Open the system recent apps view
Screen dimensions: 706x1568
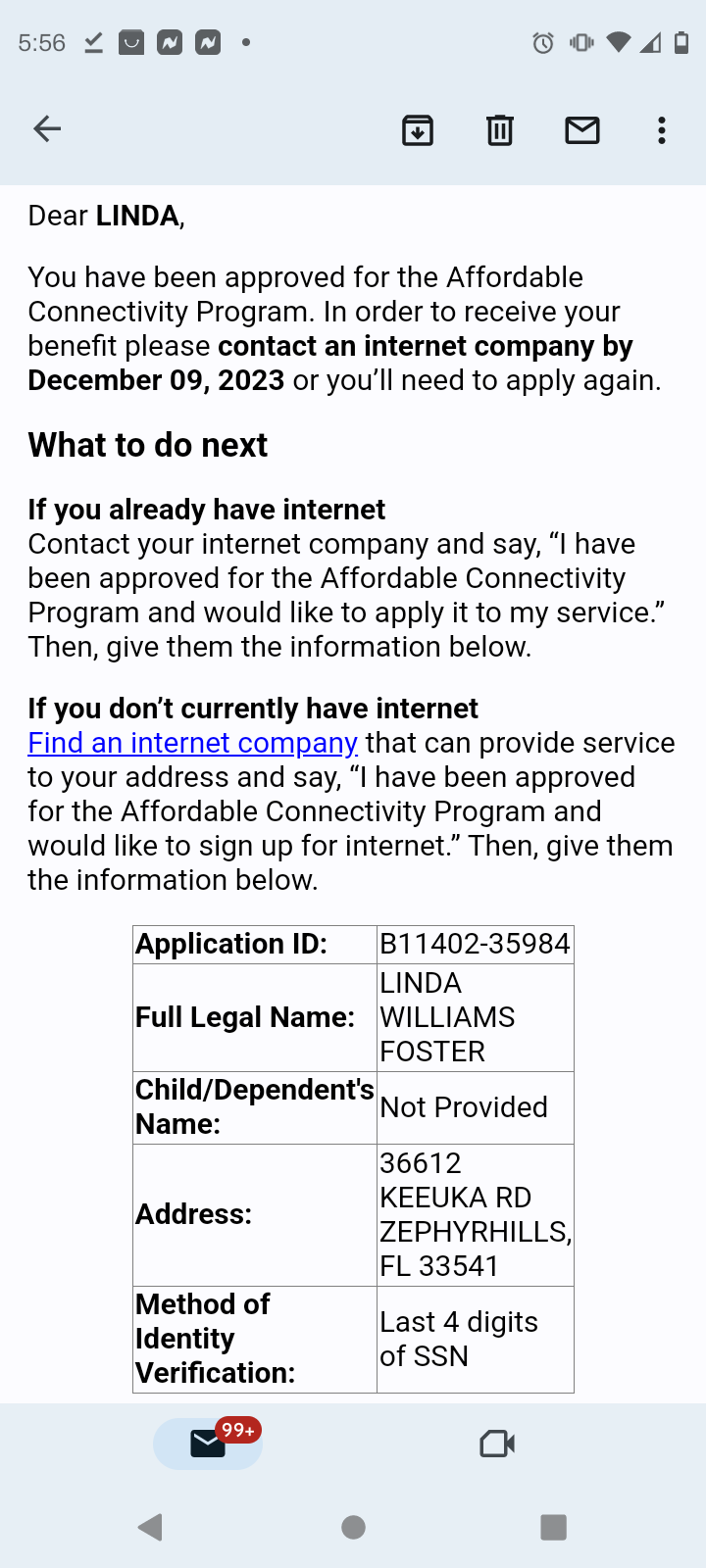[x=554, y=1527]
